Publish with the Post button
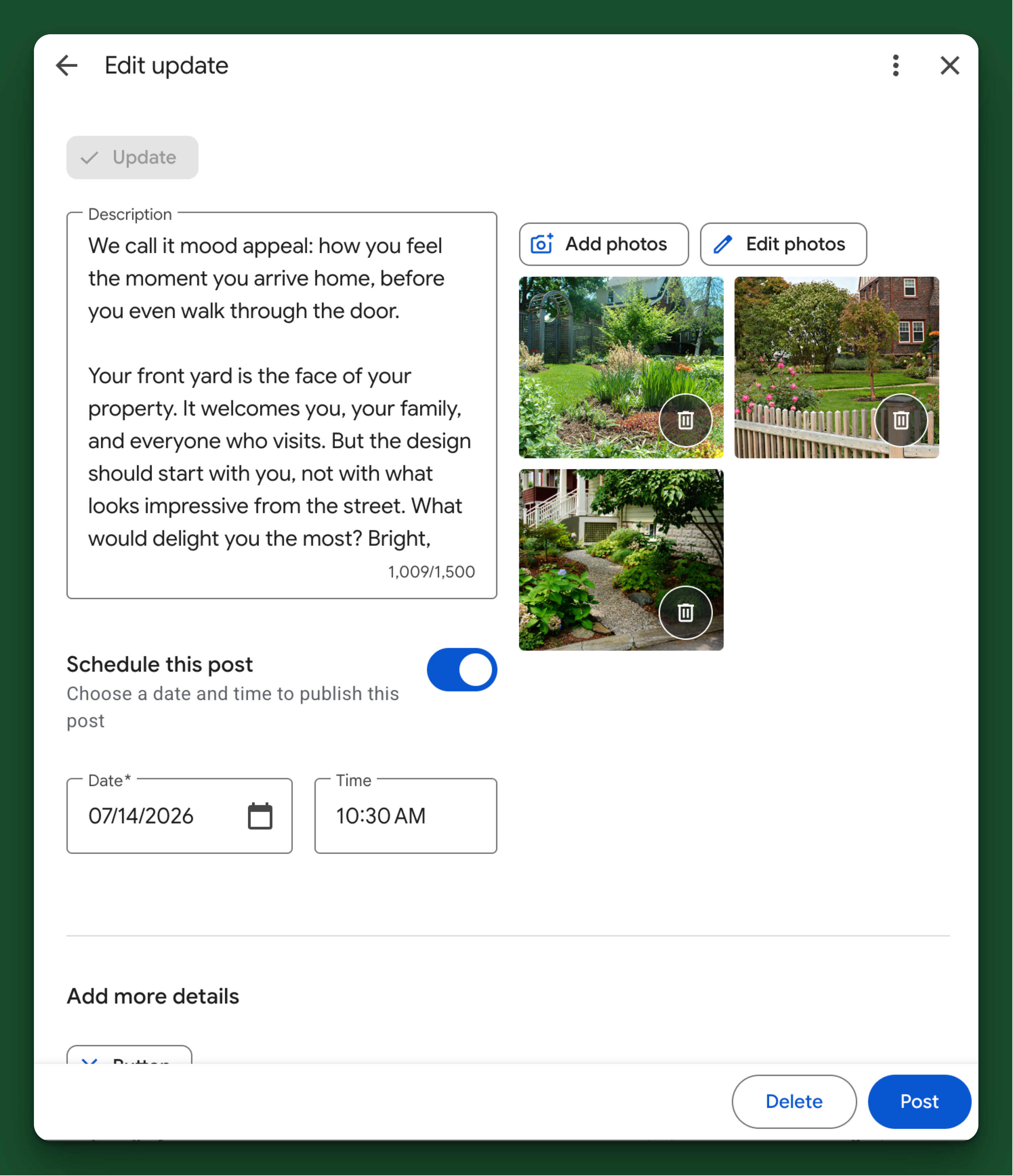1013x1176 pixels. [x=919, y=1101]
